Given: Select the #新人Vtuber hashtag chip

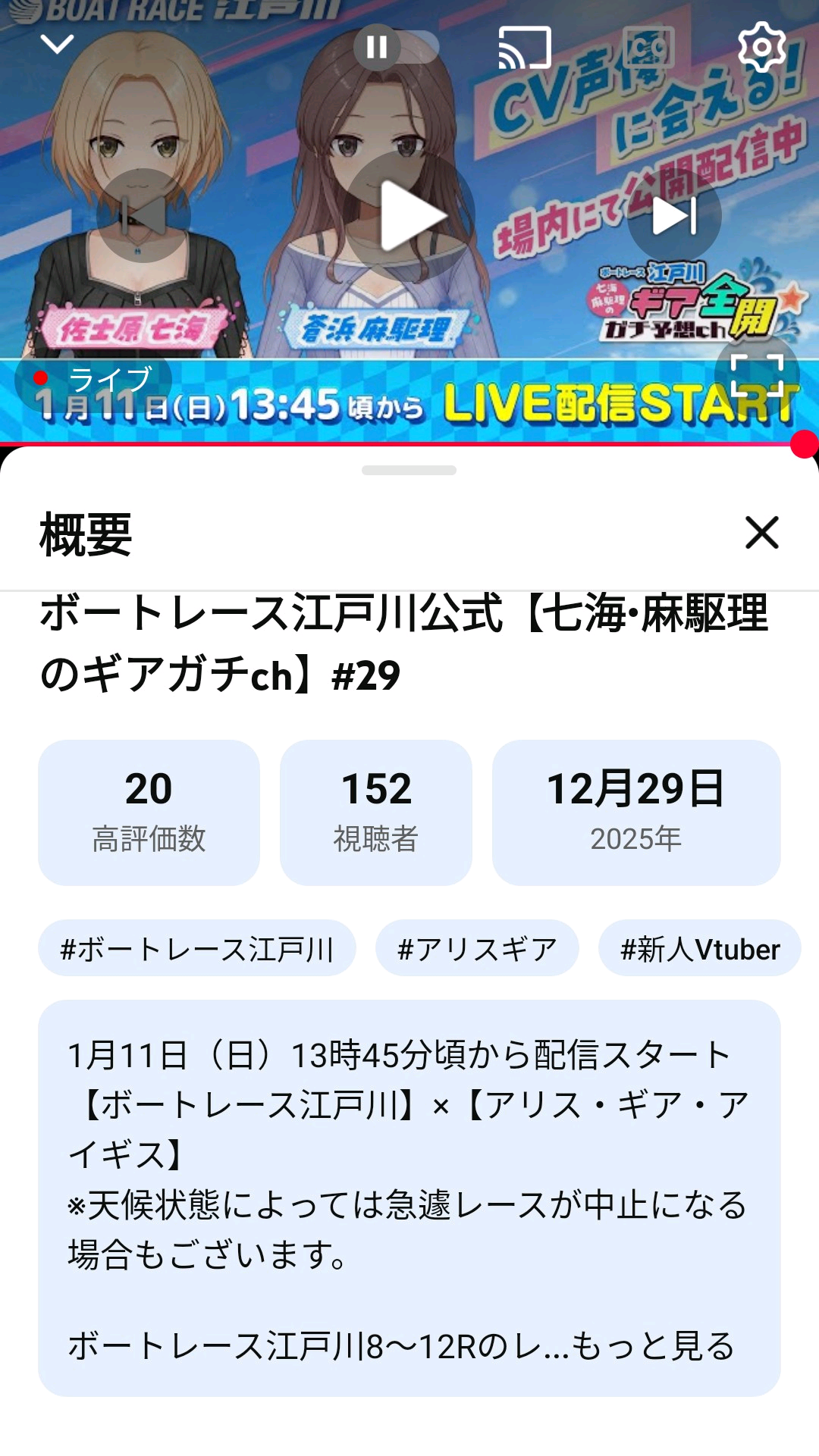Looking at the screenshot, I should point(699,948).
